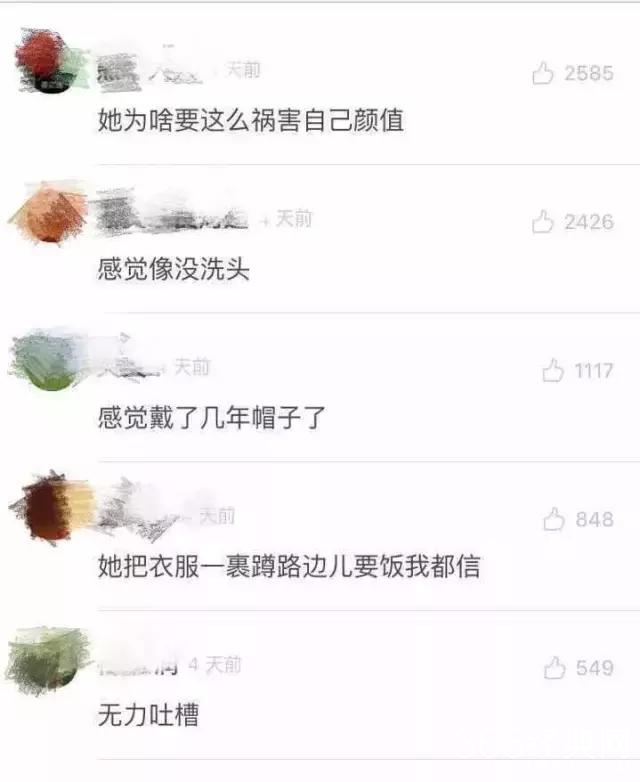Like the comment "感觉像没洗头"
This screenshot has width=640, height=782.
coord(543,221)
